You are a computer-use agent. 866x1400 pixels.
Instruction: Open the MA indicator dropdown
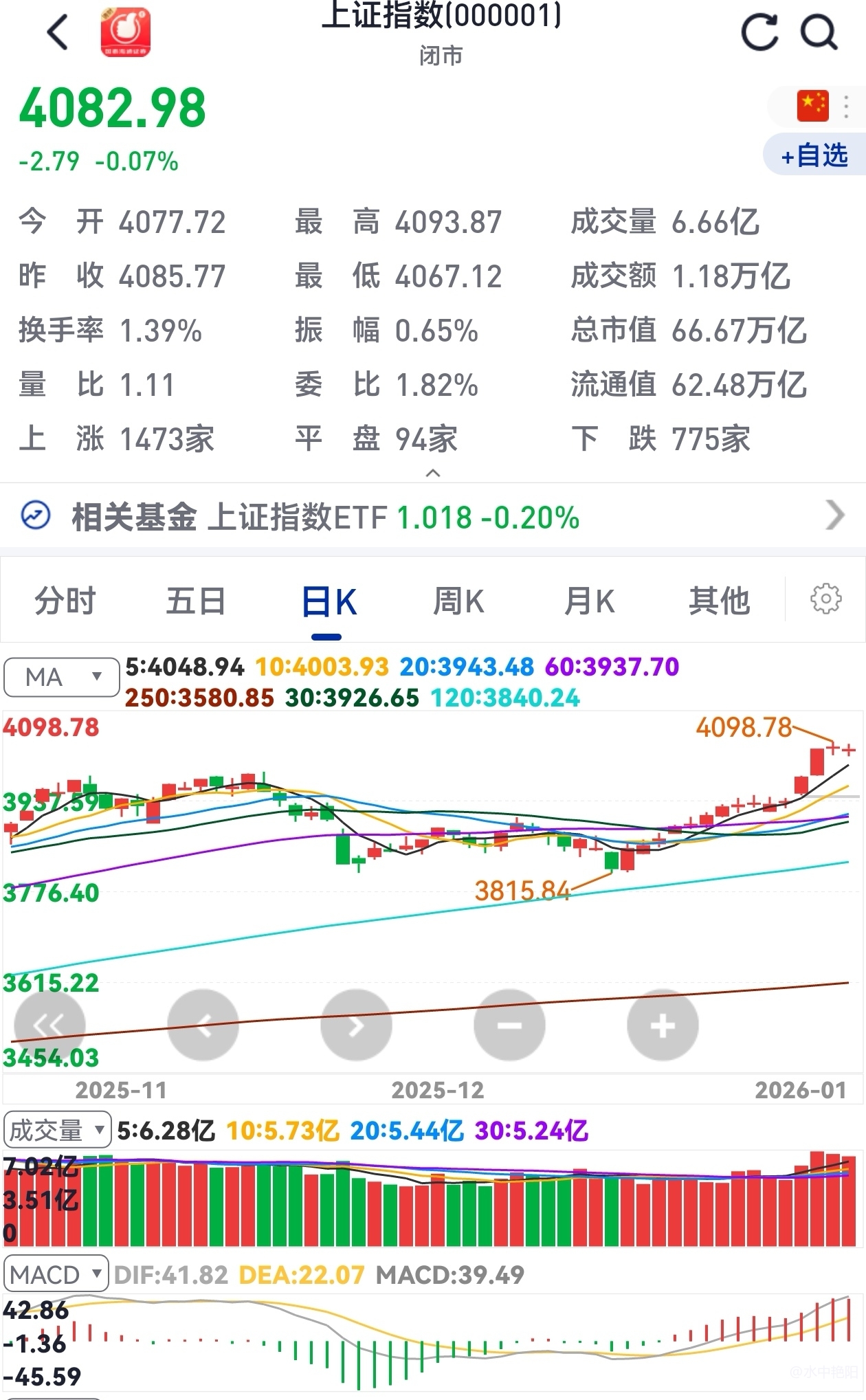coord(62,678)
